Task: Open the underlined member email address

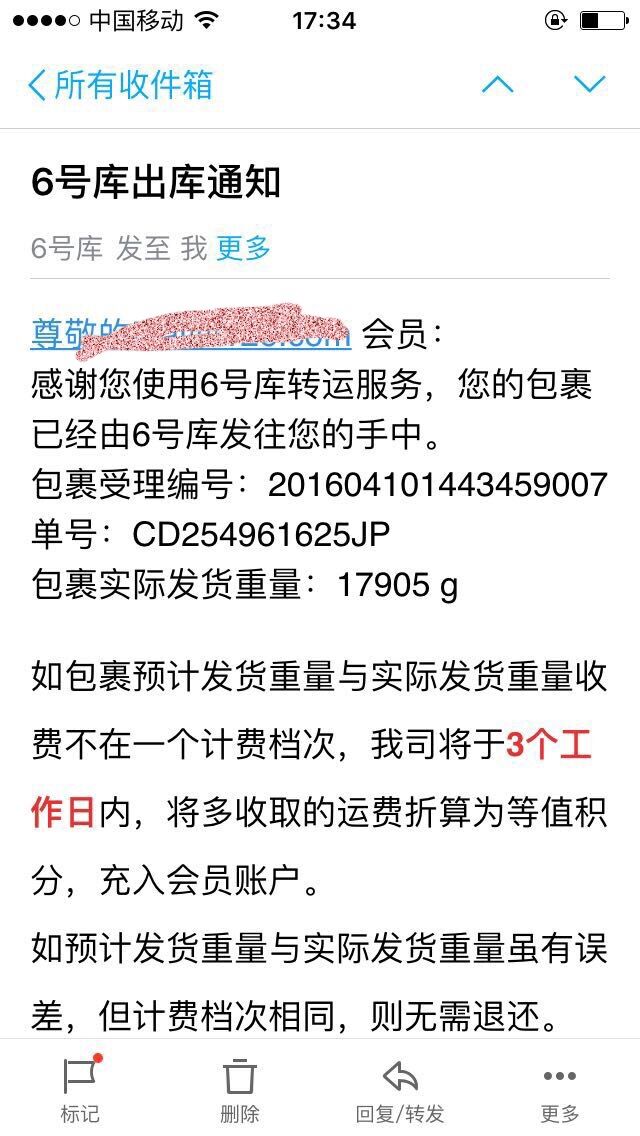Action: coord(191,335)
